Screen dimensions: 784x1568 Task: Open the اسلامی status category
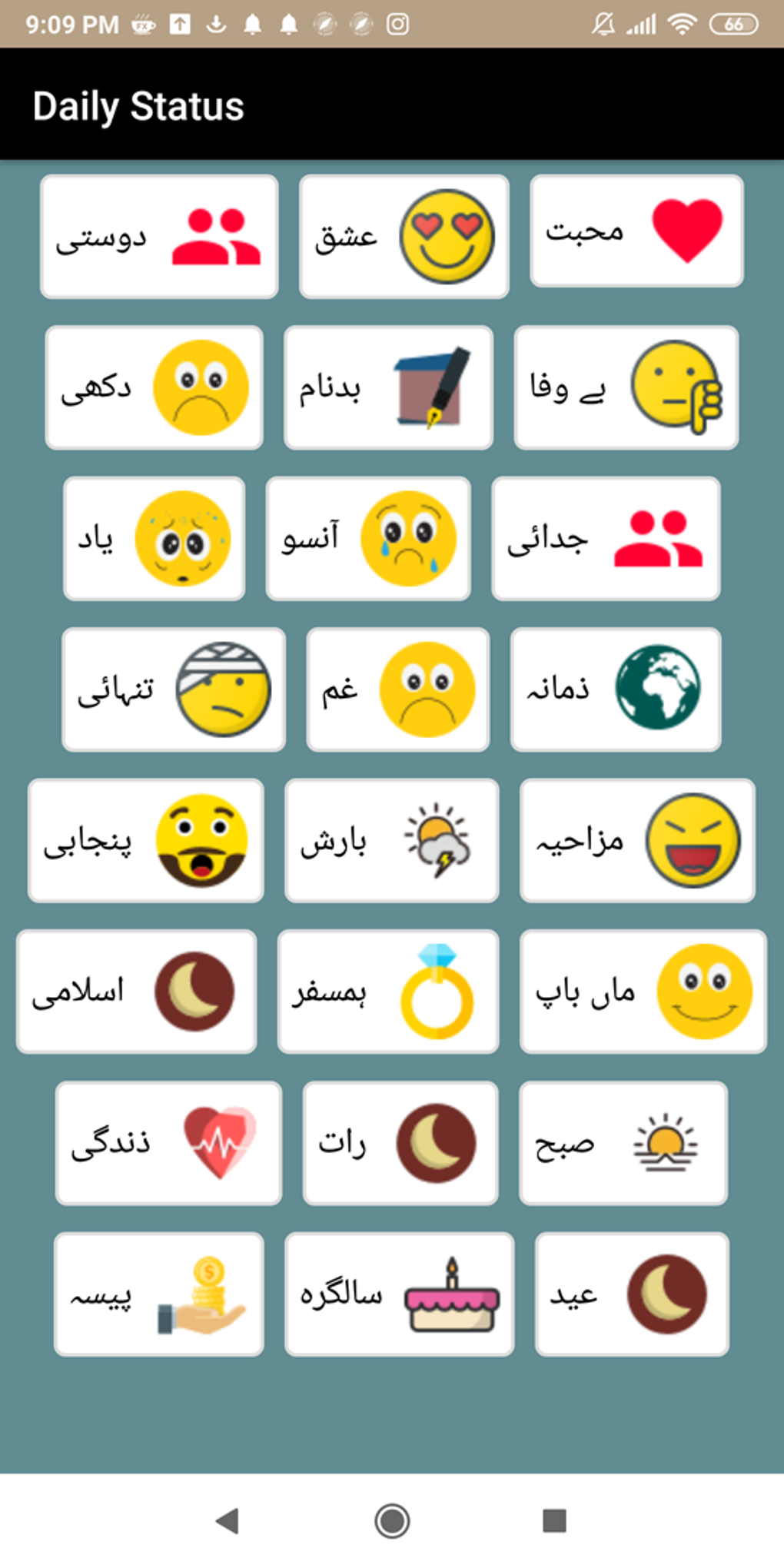tap(135, 991)
